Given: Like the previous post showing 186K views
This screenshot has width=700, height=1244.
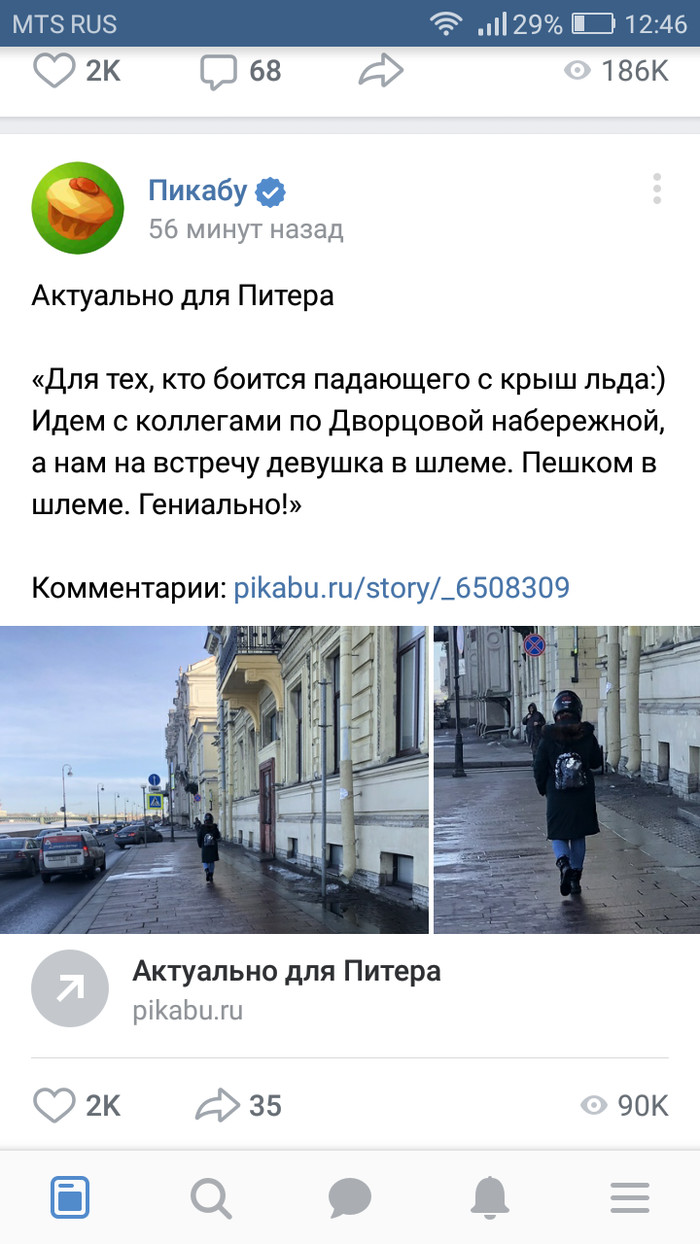Looking at the screenshot, I should click(x=56, y=71).
